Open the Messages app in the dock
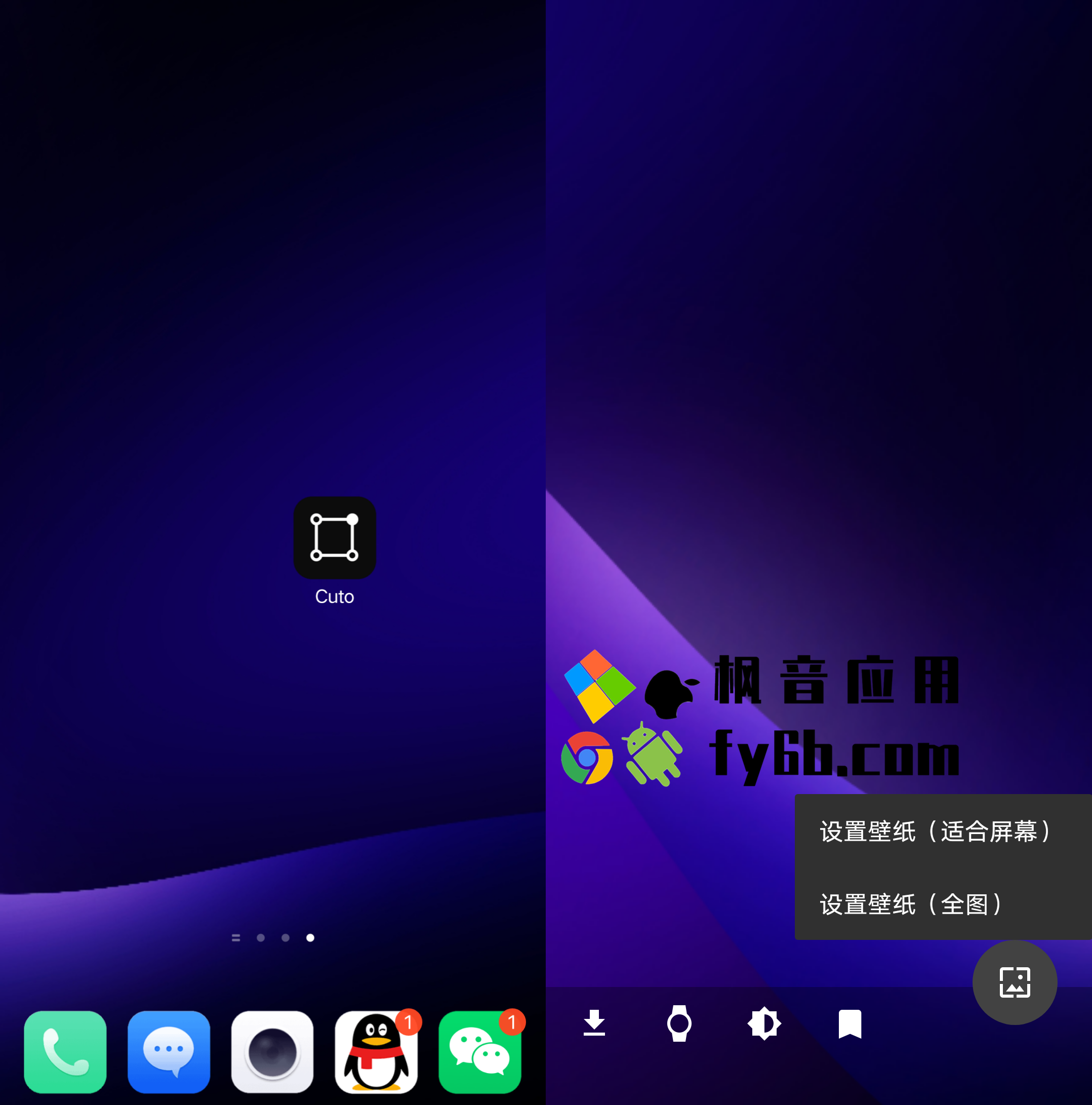The height and width of the screenshot is (1105, 1092). [169, 1051]
